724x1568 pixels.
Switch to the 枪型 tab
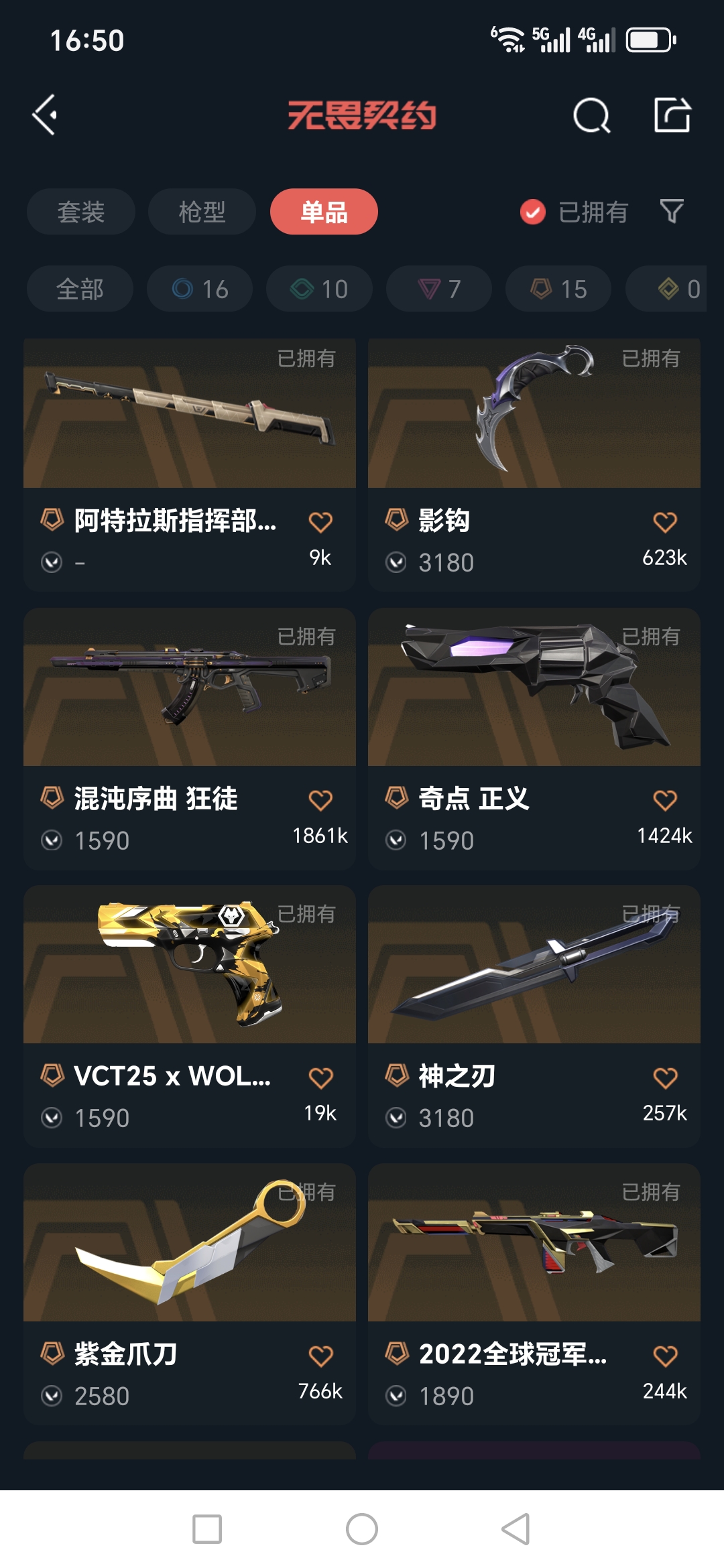pos(202,212)
